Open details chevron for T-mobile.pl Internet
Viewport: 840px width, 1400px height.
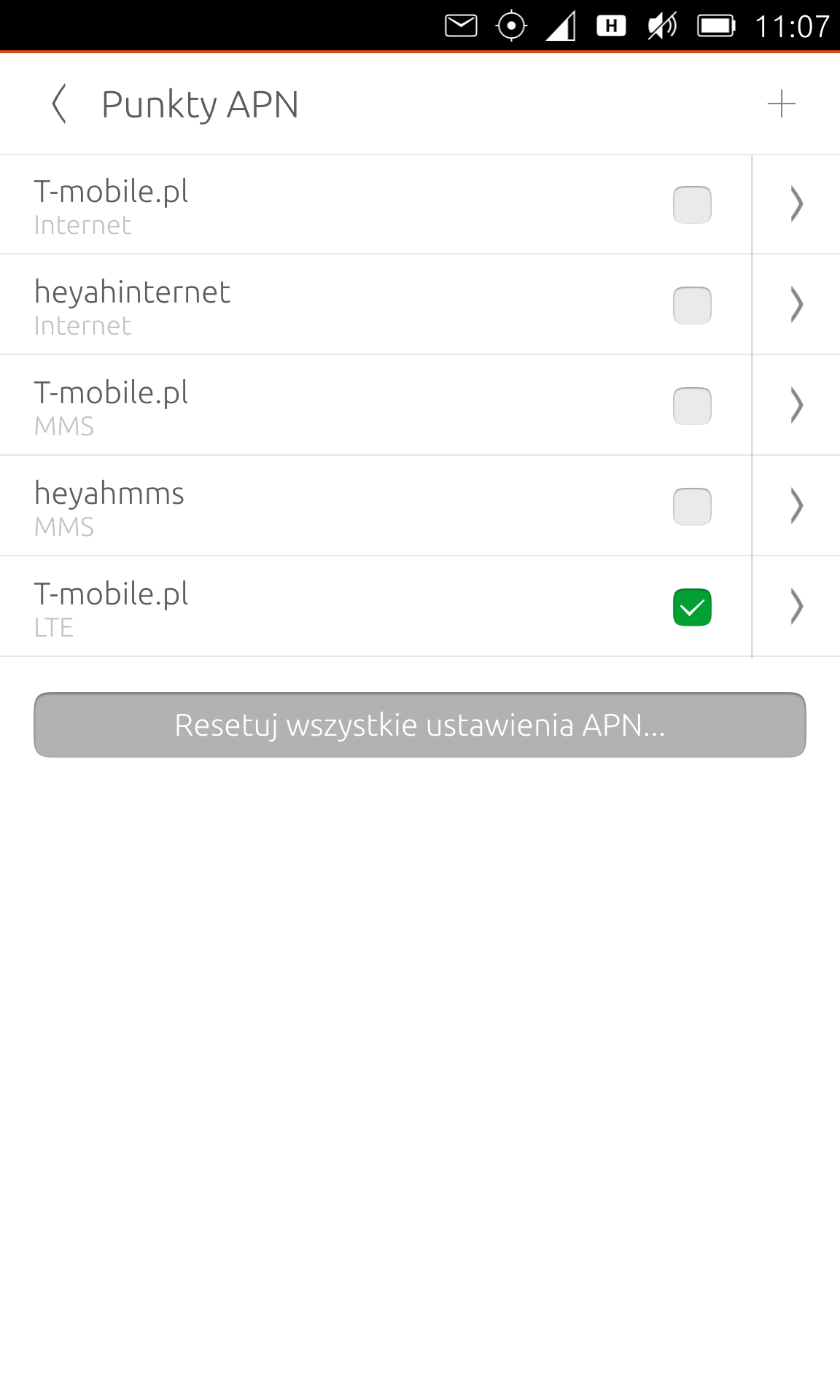pos(796,204)
